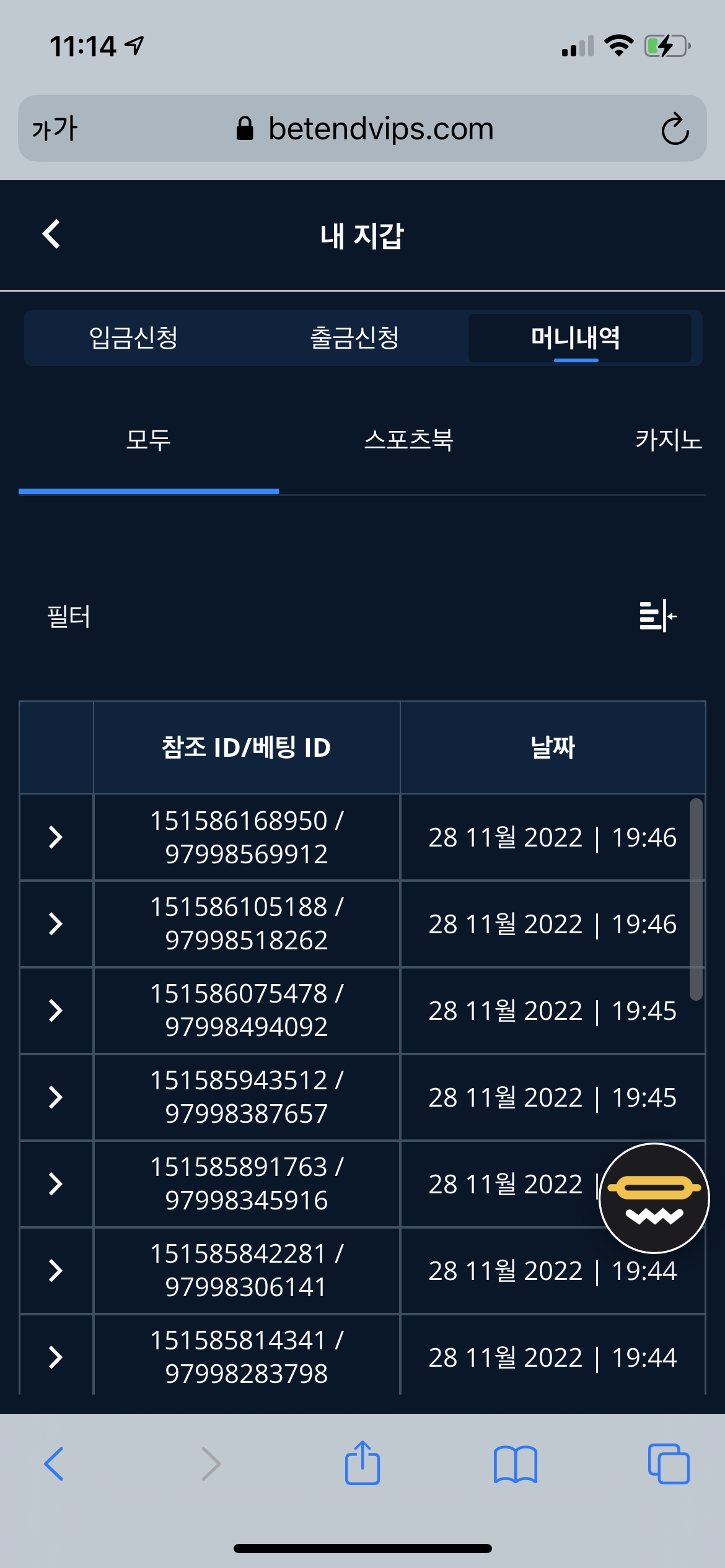Viewport: 725px width, 1568px height.
Task: Select the 머니내역 tab
Action: click(576, 338)
